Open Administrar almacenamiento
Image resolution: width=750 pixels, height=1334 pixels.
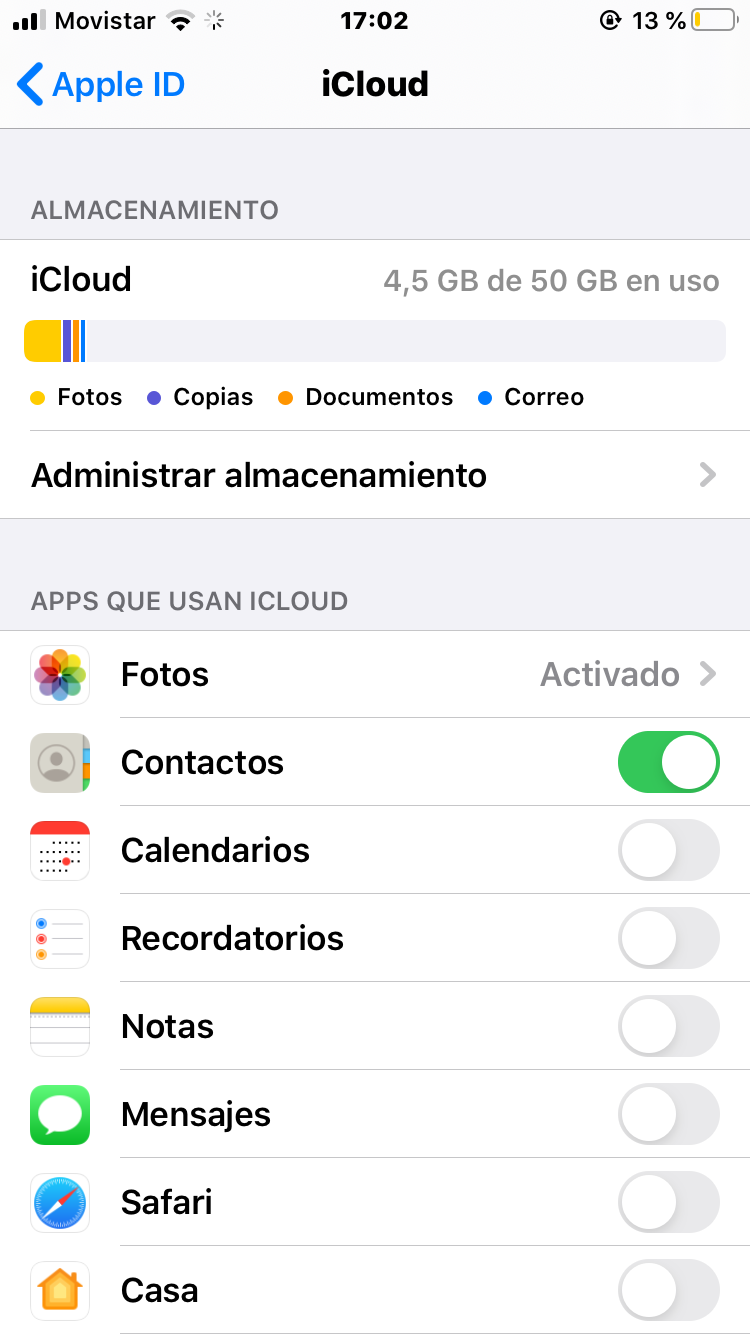[374, 475]
